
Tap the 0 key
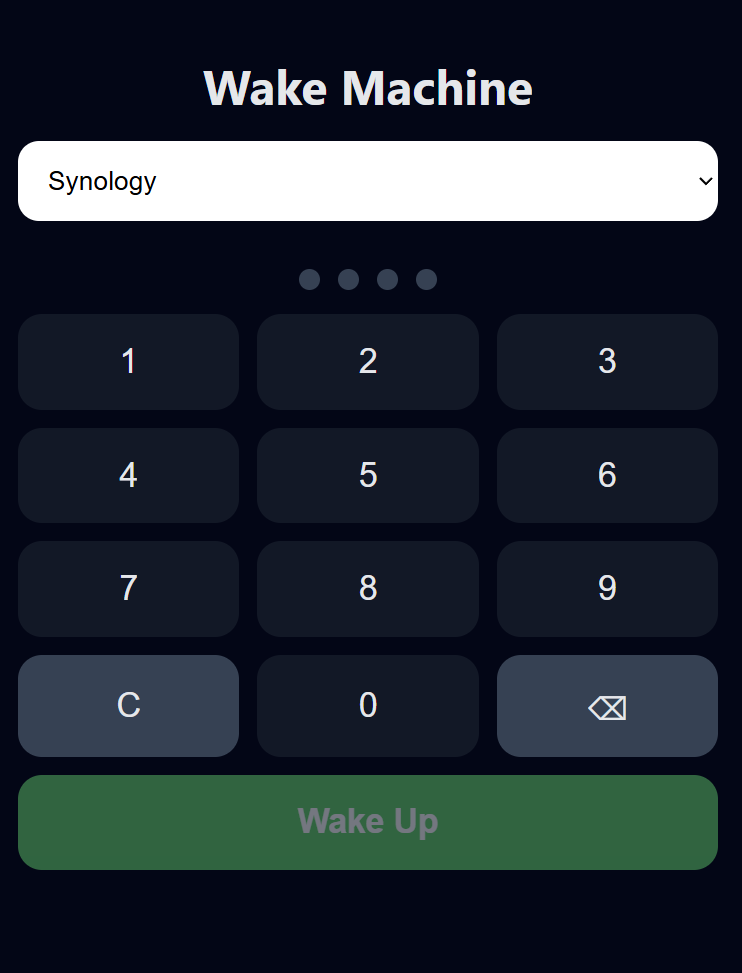(367, 706)
